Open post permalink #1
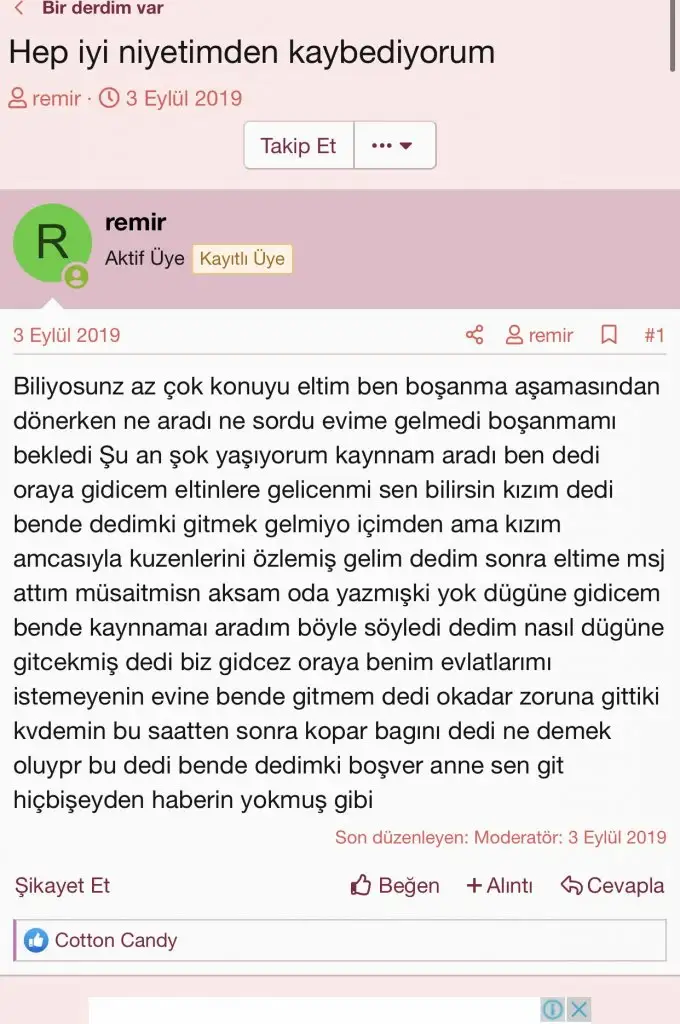Screen dimensions: 680x1024 click(654, 335)
